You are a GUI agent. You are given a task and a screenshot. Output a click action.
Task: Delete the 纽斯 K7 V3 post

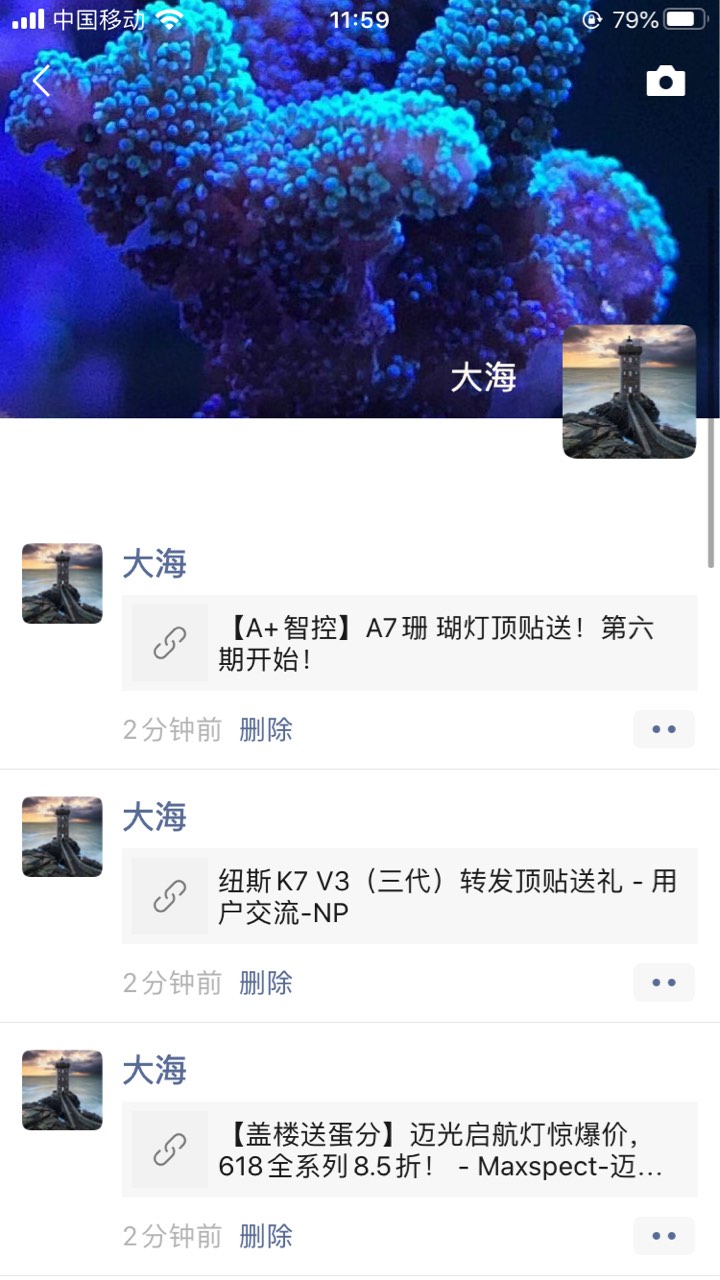click(266, 983)
